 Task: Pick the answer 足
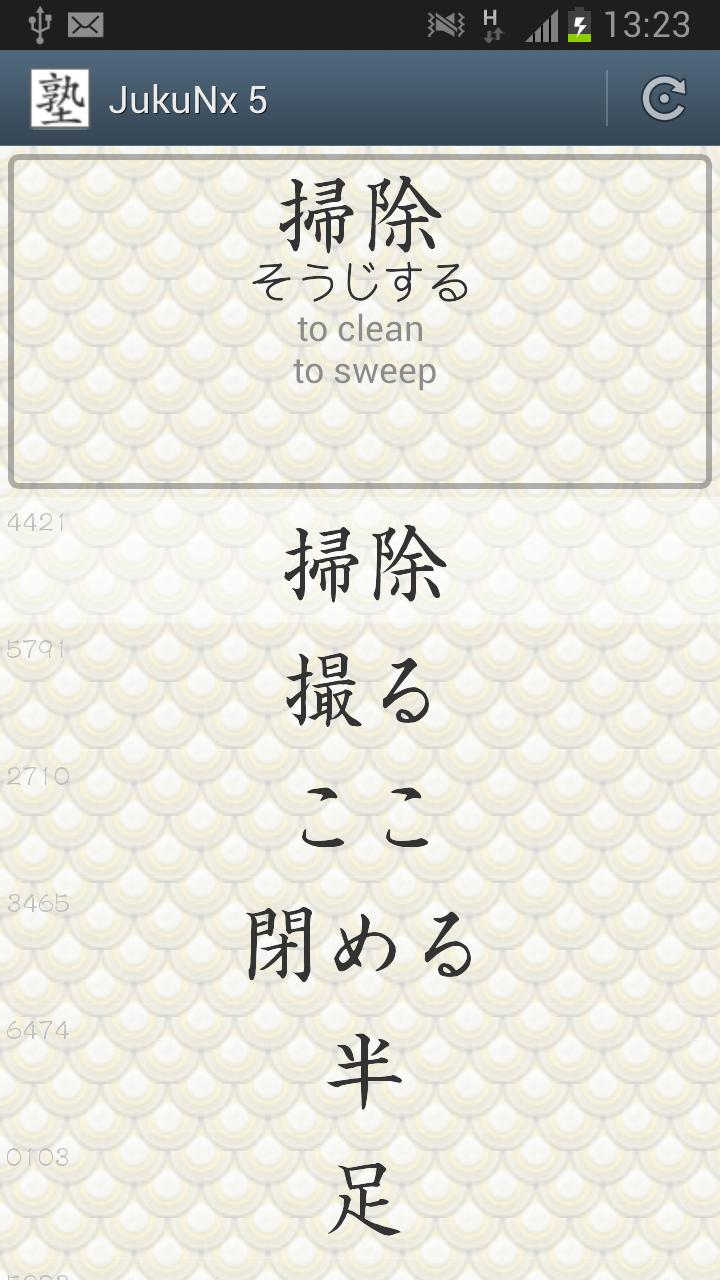[364, 1198]
